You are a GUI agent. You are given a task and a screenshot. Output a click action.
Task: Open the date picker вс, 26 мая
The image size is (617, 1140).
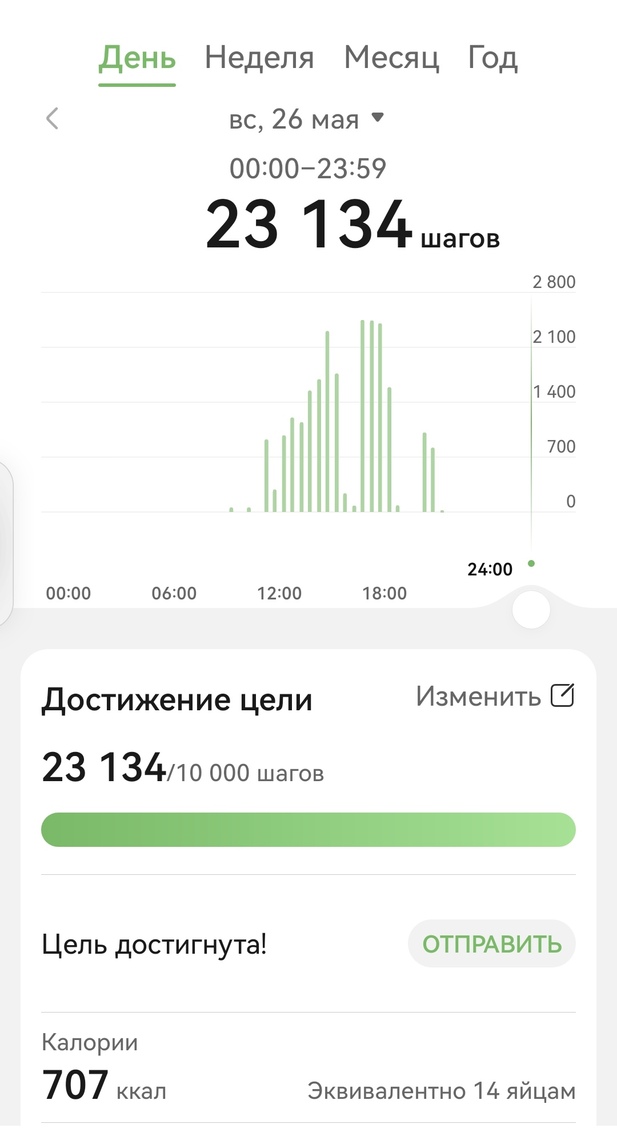pos(305,119)
